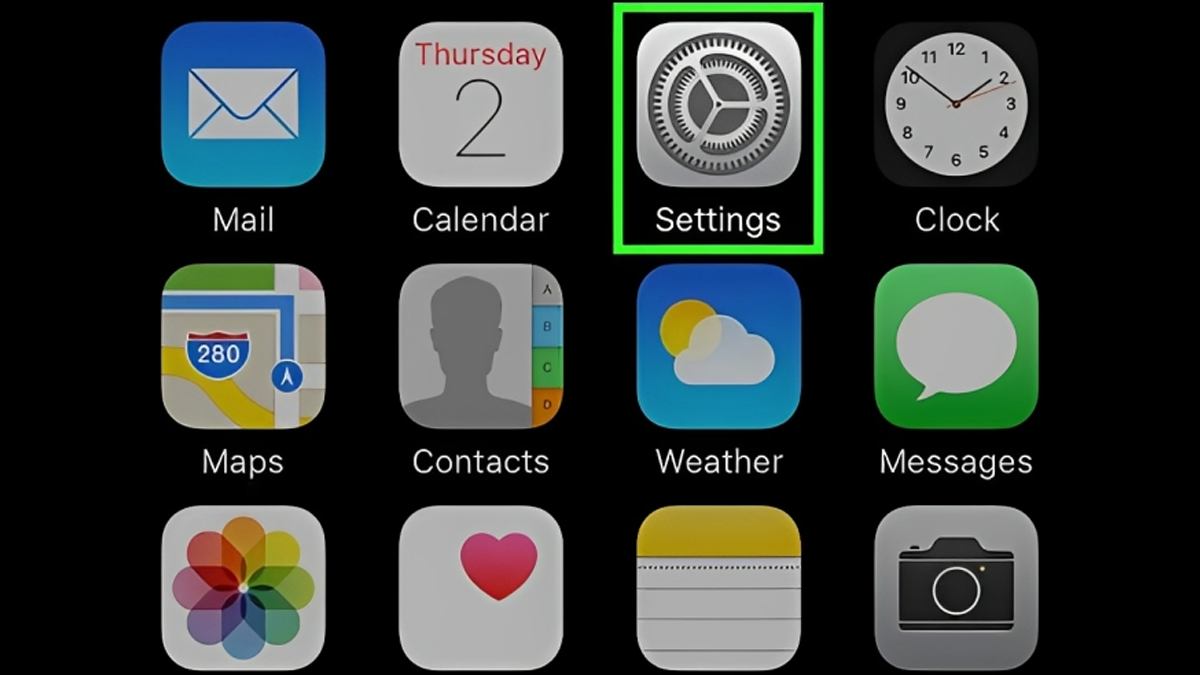Launch the Maps app
The height and width of the screenshot is (675, 1200).
[x=243, y=346]
